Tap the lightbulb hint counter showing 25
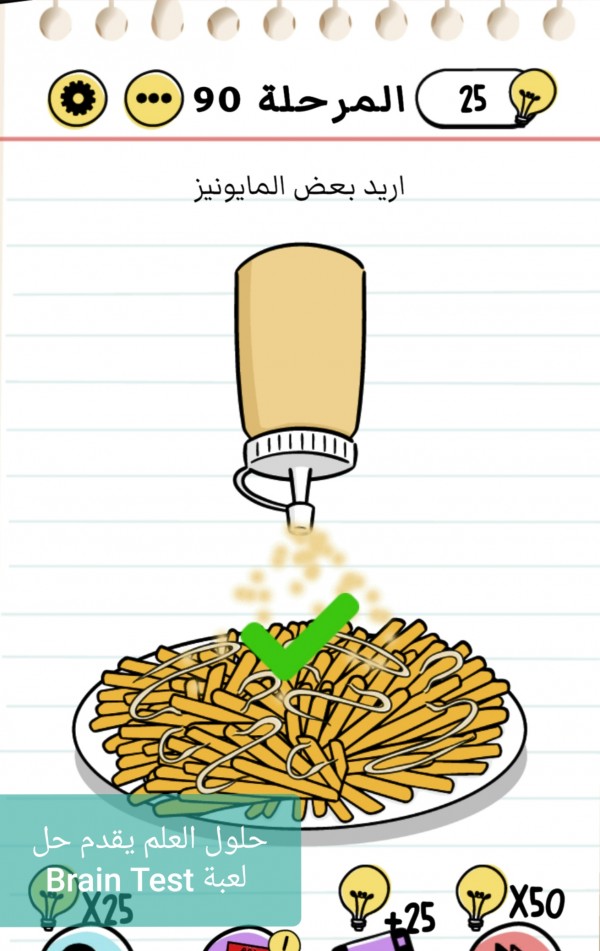The image size is (600, 951). [485, 99]
